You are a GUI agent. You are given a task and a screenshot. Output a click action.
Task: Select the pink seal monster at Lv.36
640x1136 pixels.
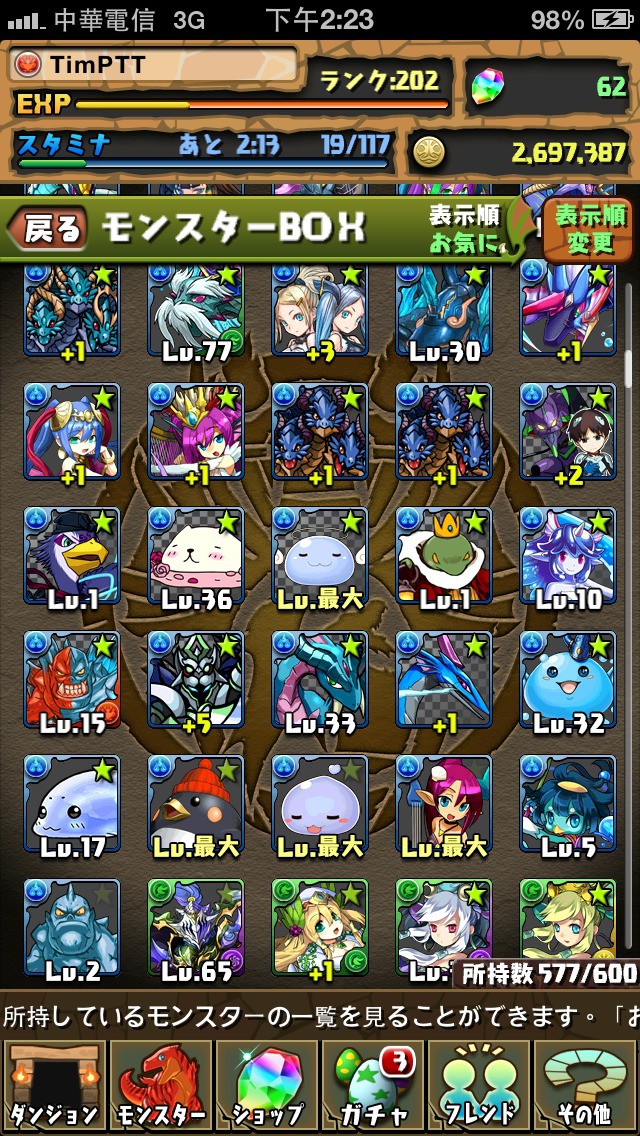click(196, 556)
